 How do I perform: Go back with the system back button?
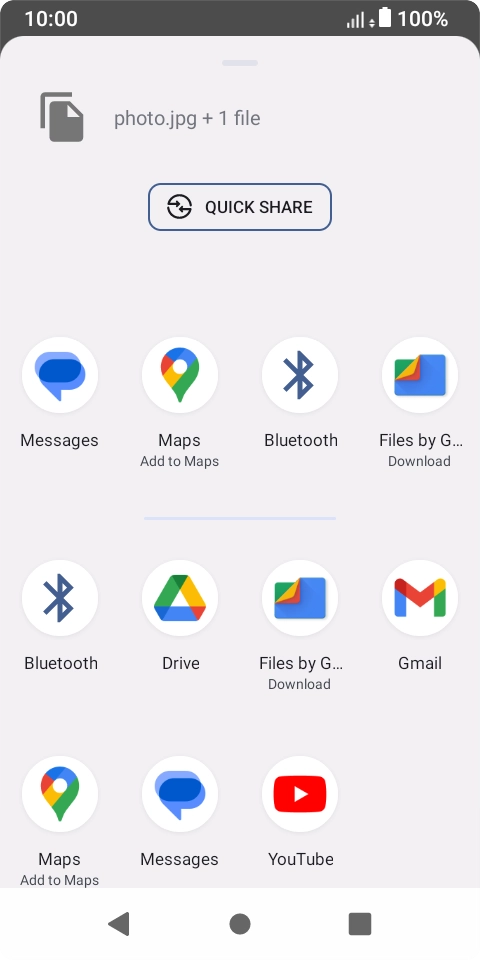119,923
